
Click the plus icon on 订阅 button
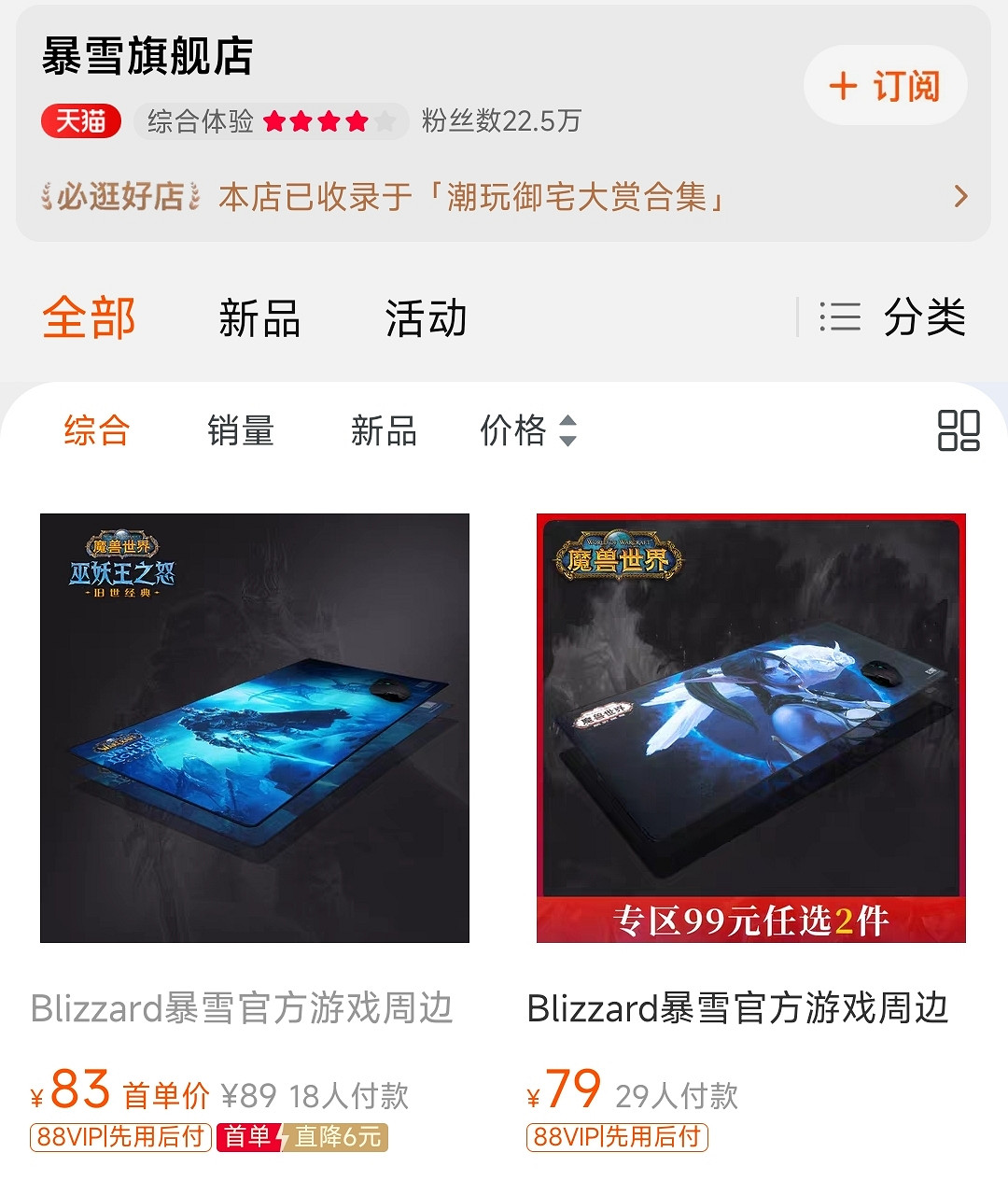(843, 85)
